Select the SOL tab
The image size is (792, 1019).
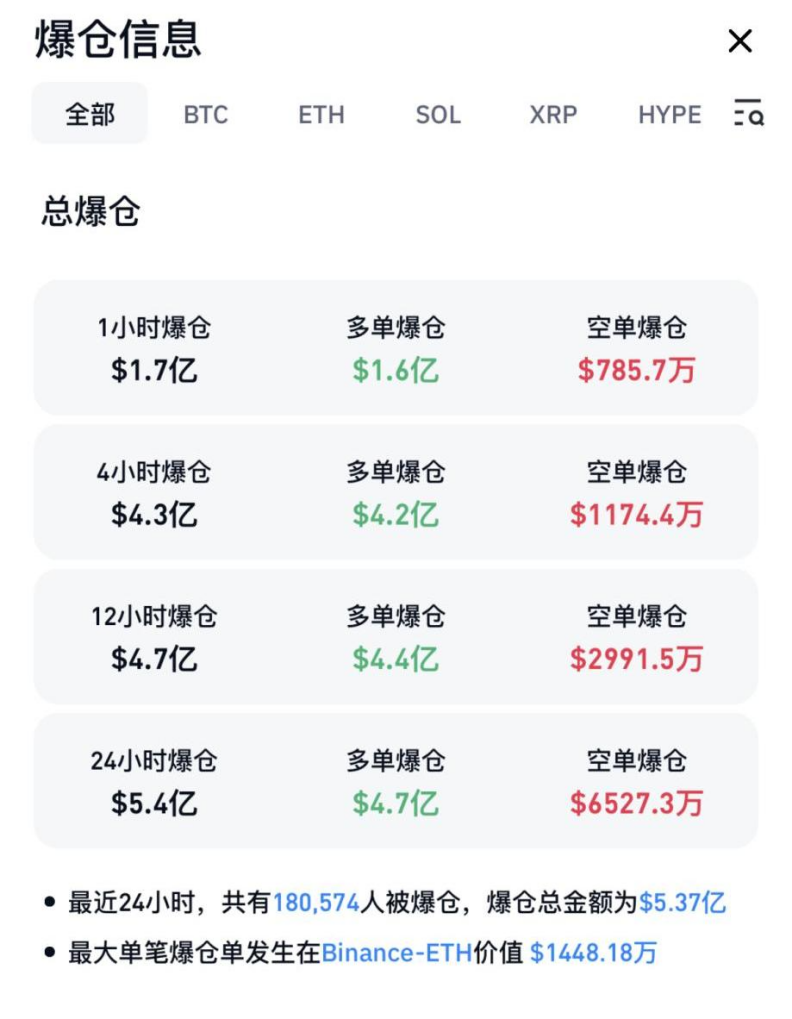click(x=436, y=115)
